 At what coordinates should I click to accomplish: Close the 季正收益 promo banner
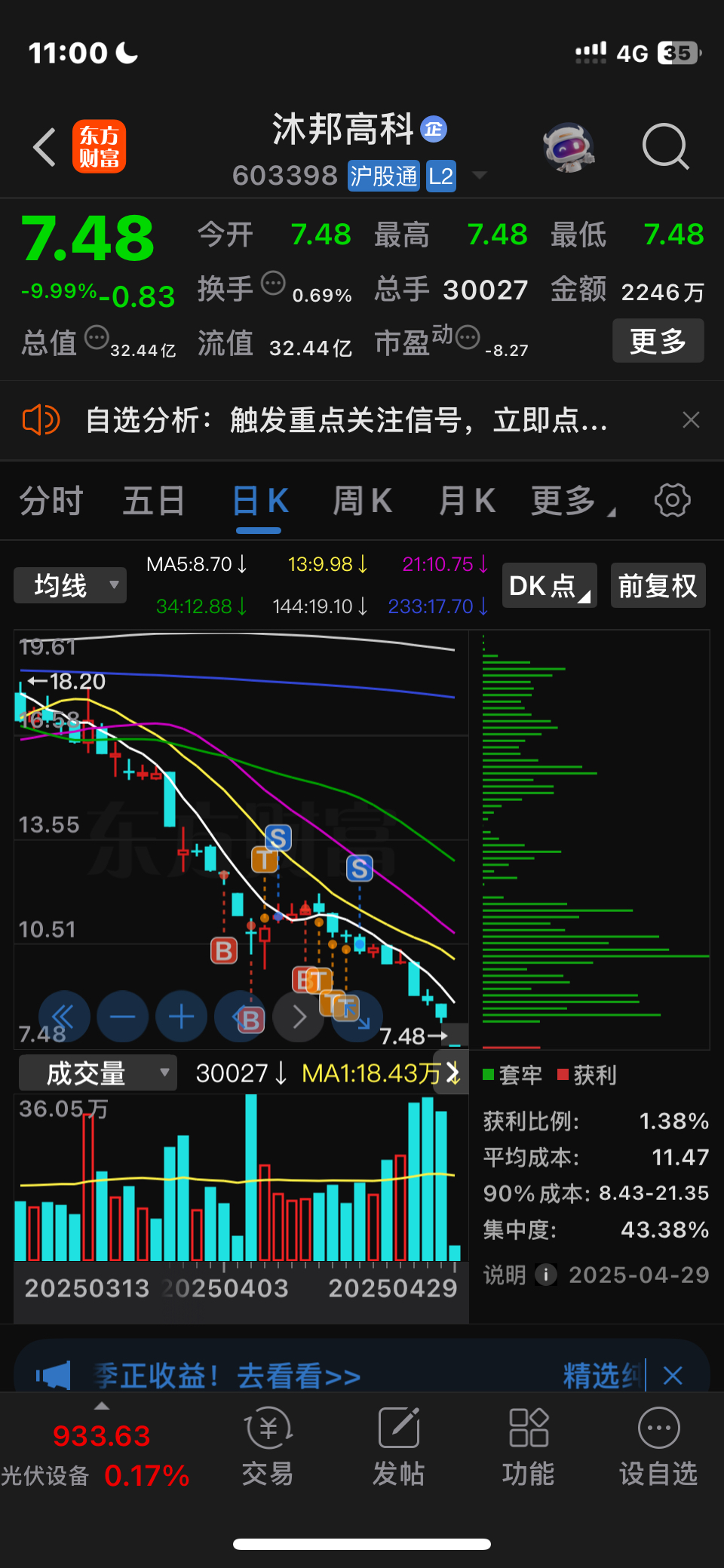pyautogui.click(x=673, y=1376)
